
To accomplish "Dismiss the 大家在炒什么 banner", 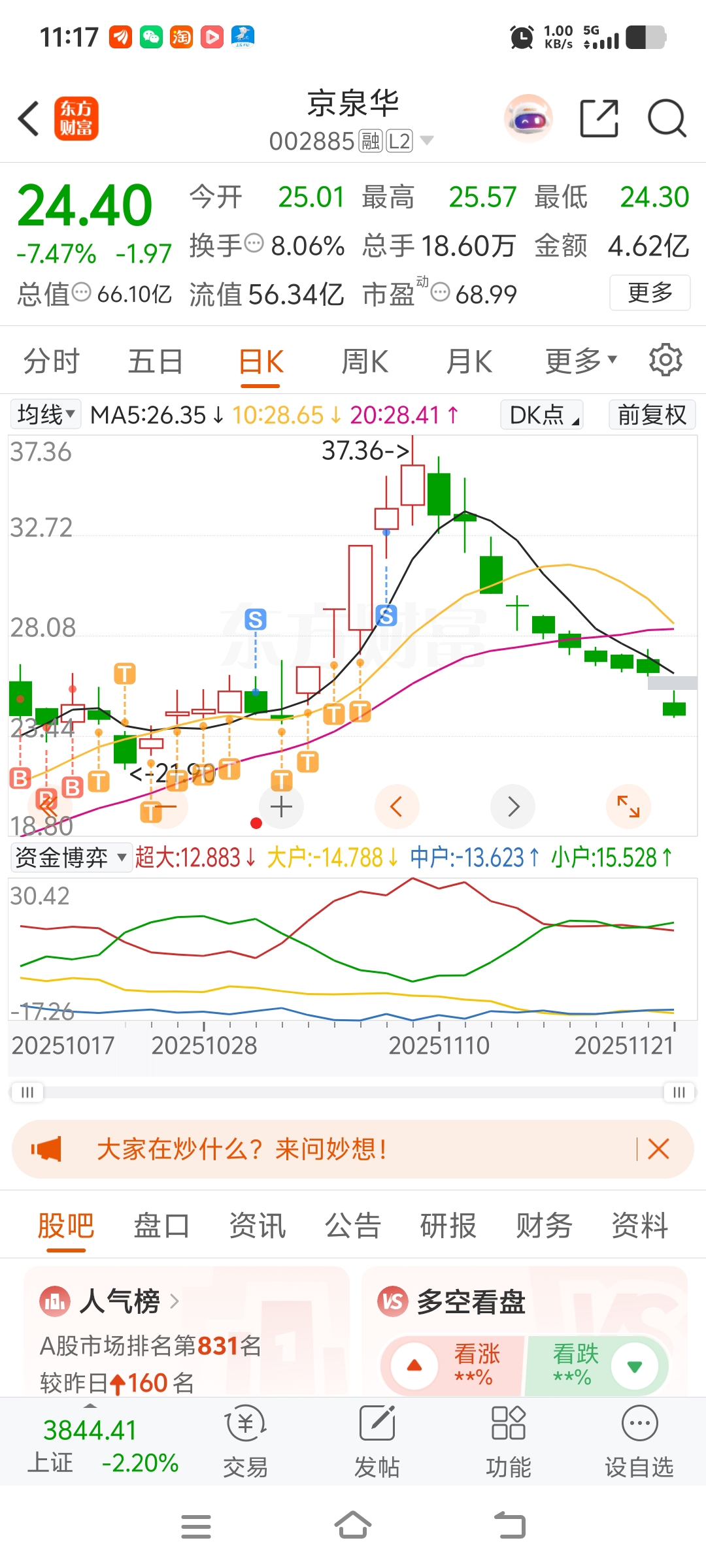I will click(658, 1149).
